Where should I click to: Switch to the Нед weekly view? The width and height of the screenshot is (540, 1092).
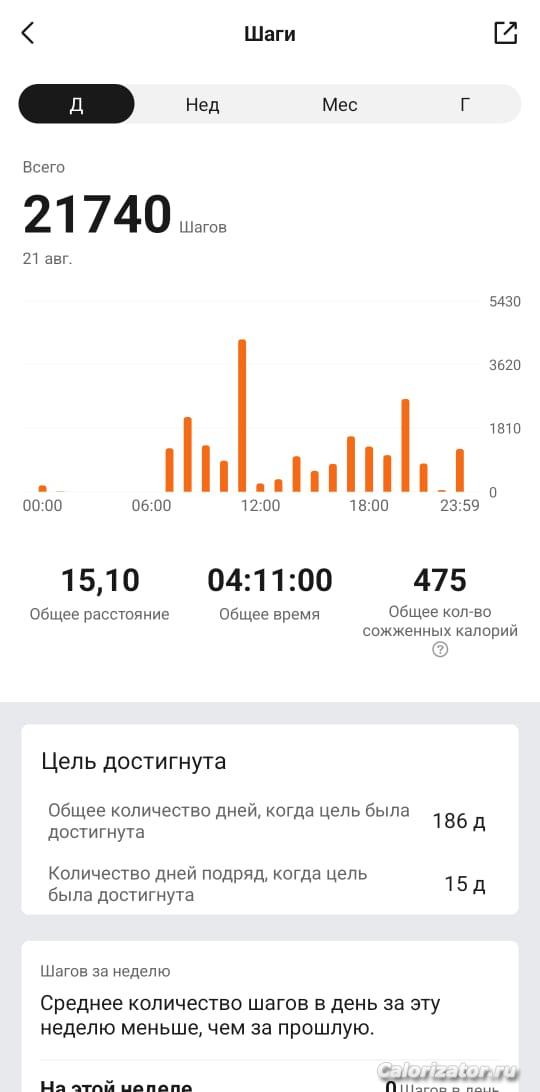tap(202, 104)
